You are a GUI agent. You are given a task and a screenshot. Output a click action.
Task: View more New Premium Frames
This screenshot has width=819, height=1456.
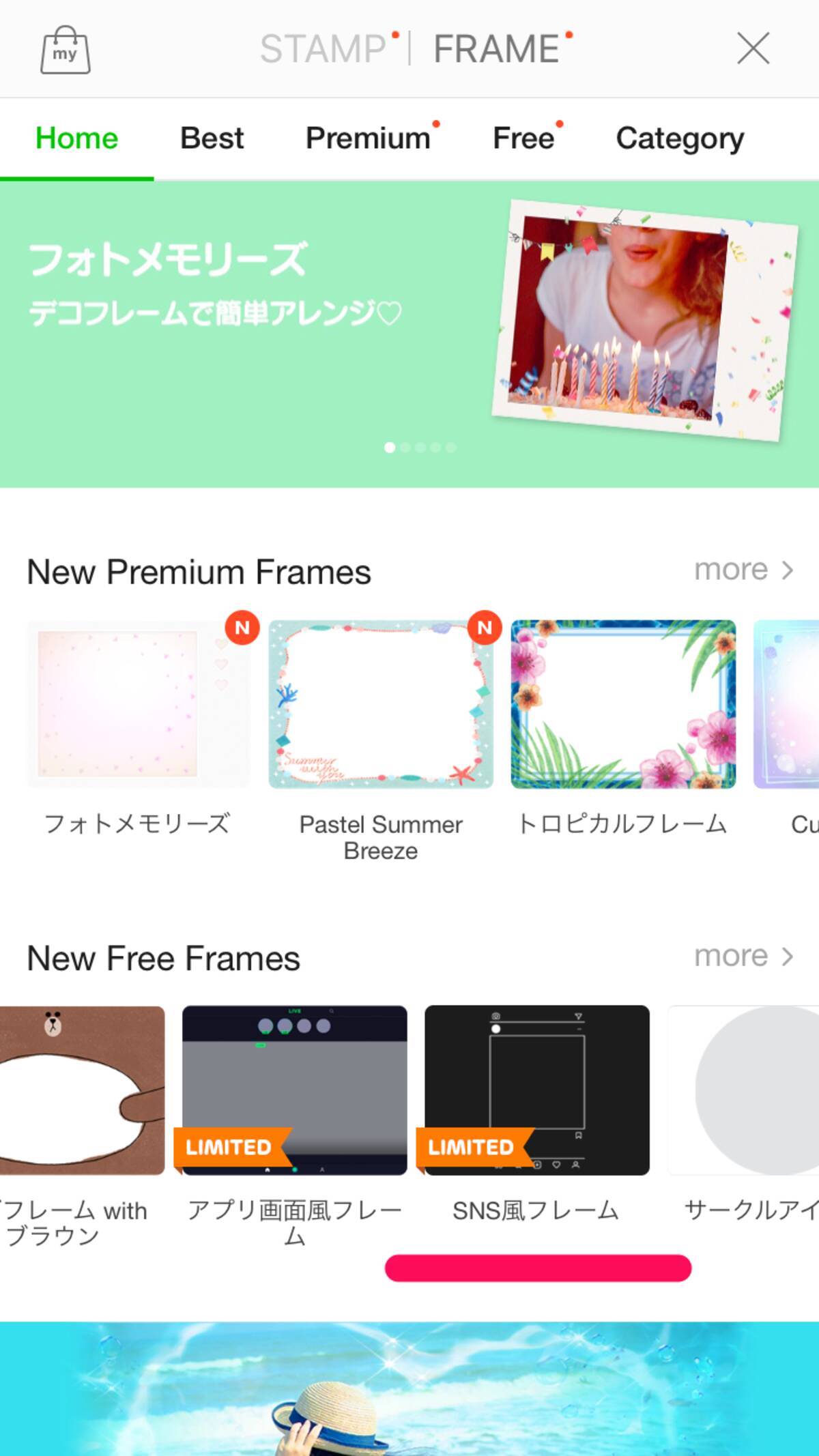tap(743, 570)
